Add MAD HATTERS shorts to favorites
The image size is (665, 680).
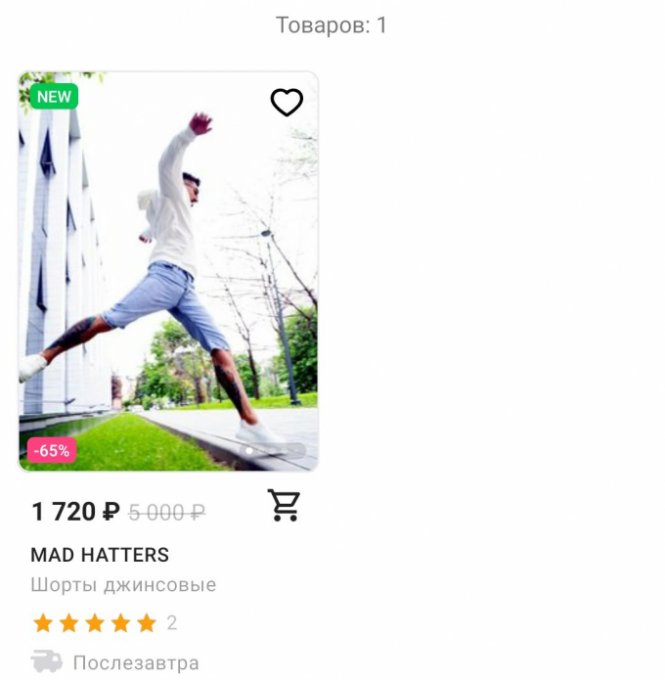point(286,102)
